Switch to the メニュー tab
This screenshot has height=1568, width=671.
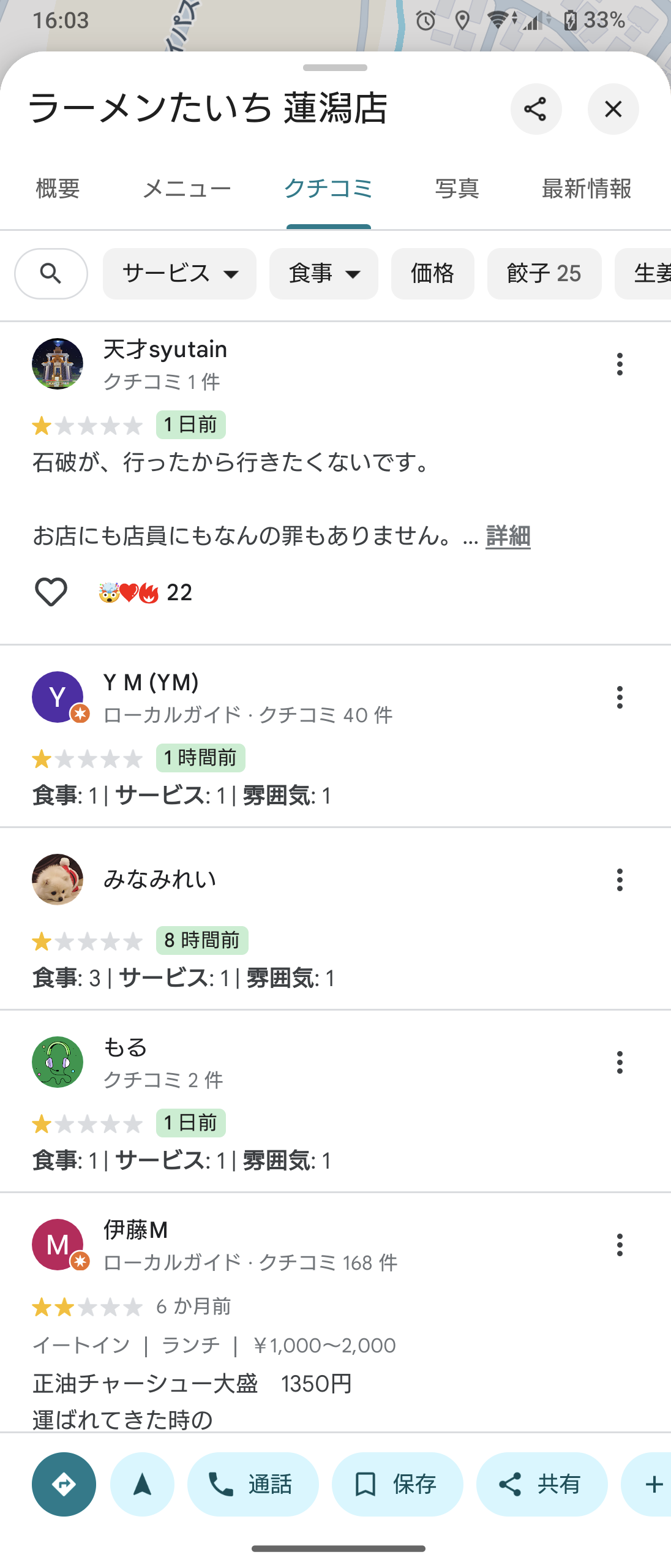point(187,189)
